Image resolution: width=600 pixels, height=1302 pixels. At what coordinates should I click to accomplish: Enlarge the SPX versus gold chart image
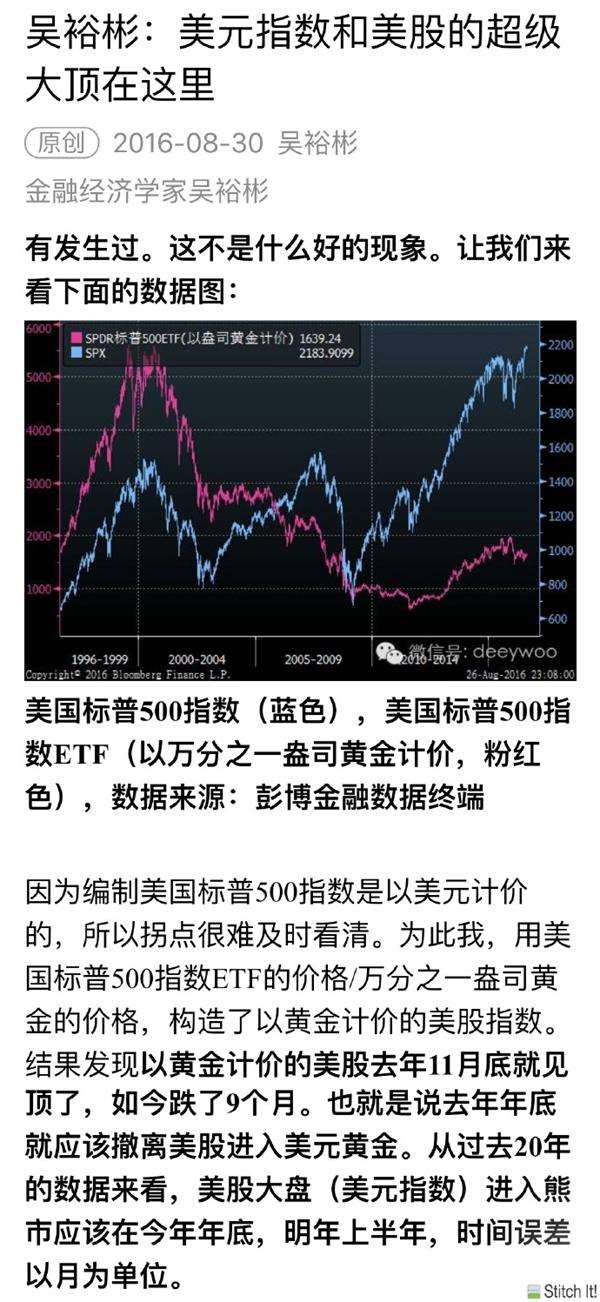[300, 500]
